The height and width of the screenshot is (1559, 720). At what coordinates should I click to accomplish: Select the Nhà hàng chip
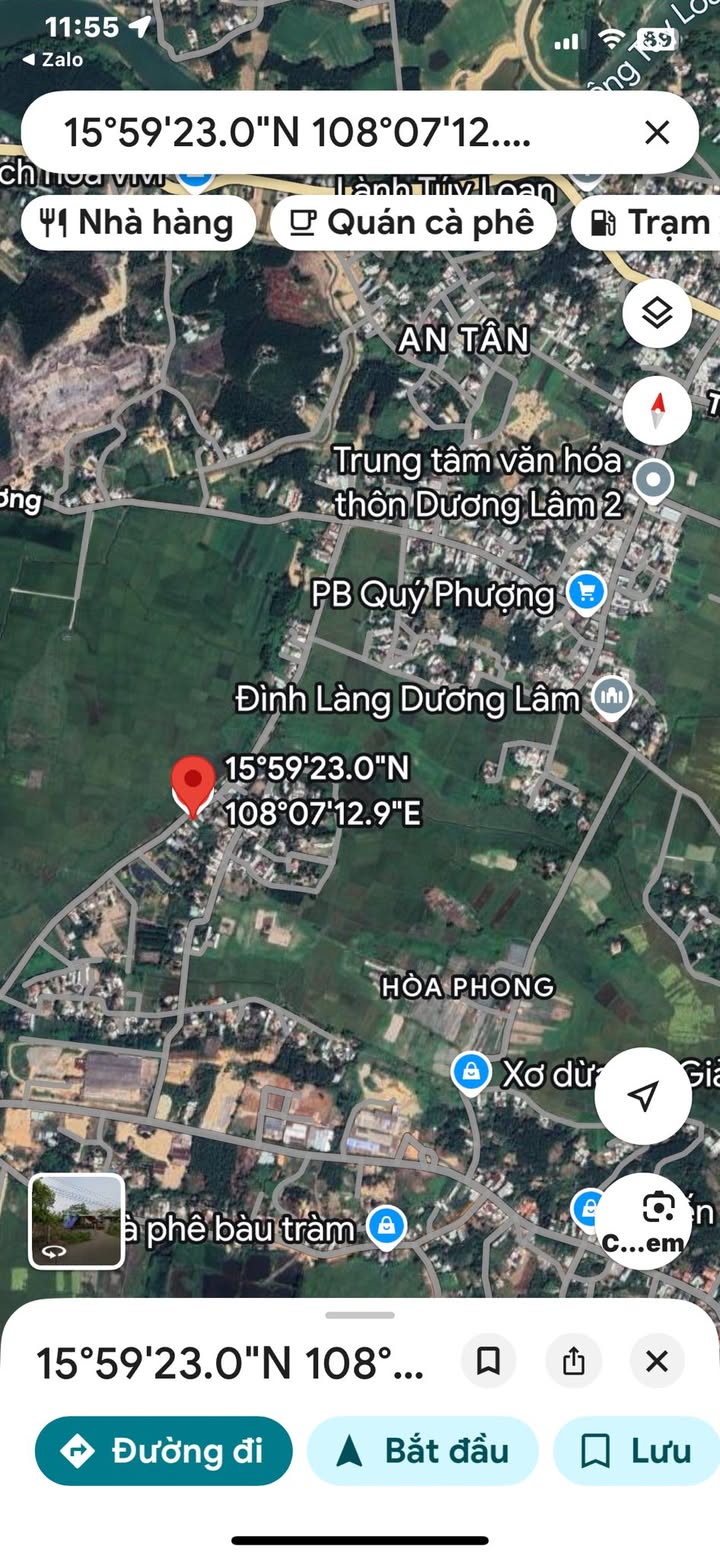[137, 222]
